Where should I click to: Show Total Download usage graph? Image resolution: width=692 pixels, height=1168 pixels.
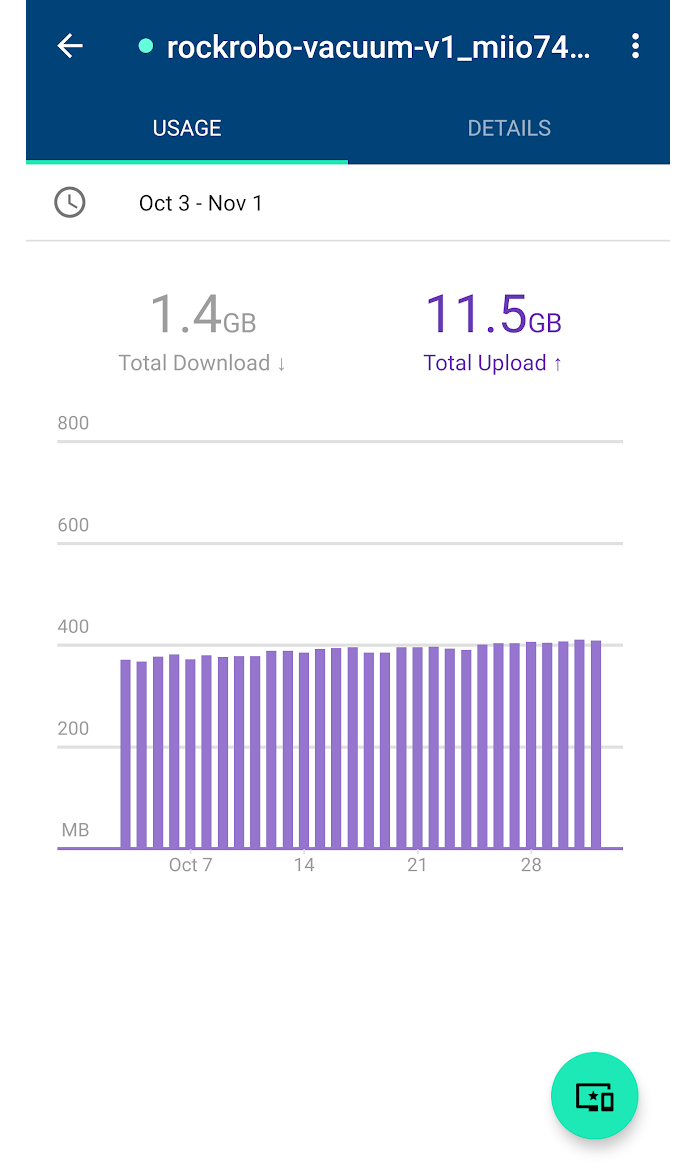202,330
